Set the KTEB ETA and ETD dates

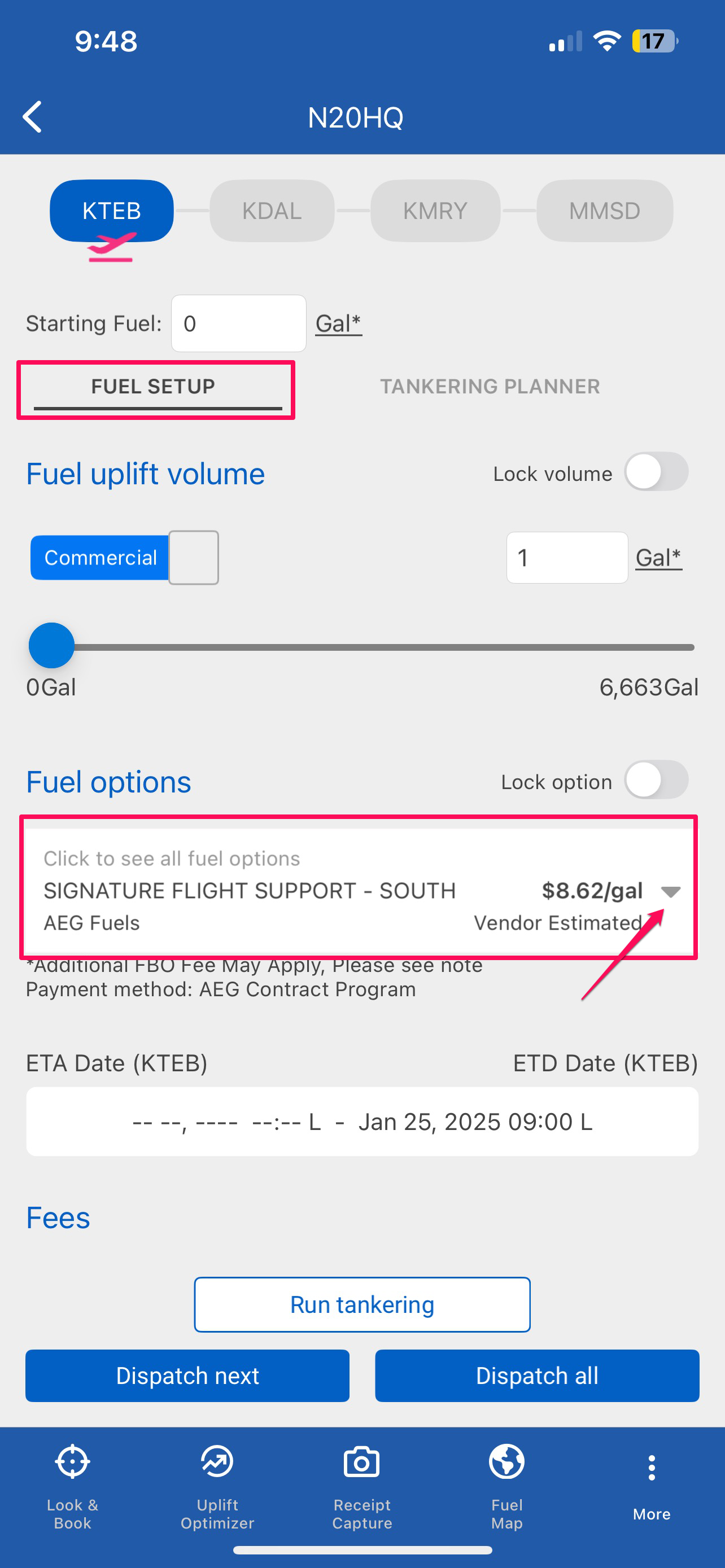[361, 1121]
